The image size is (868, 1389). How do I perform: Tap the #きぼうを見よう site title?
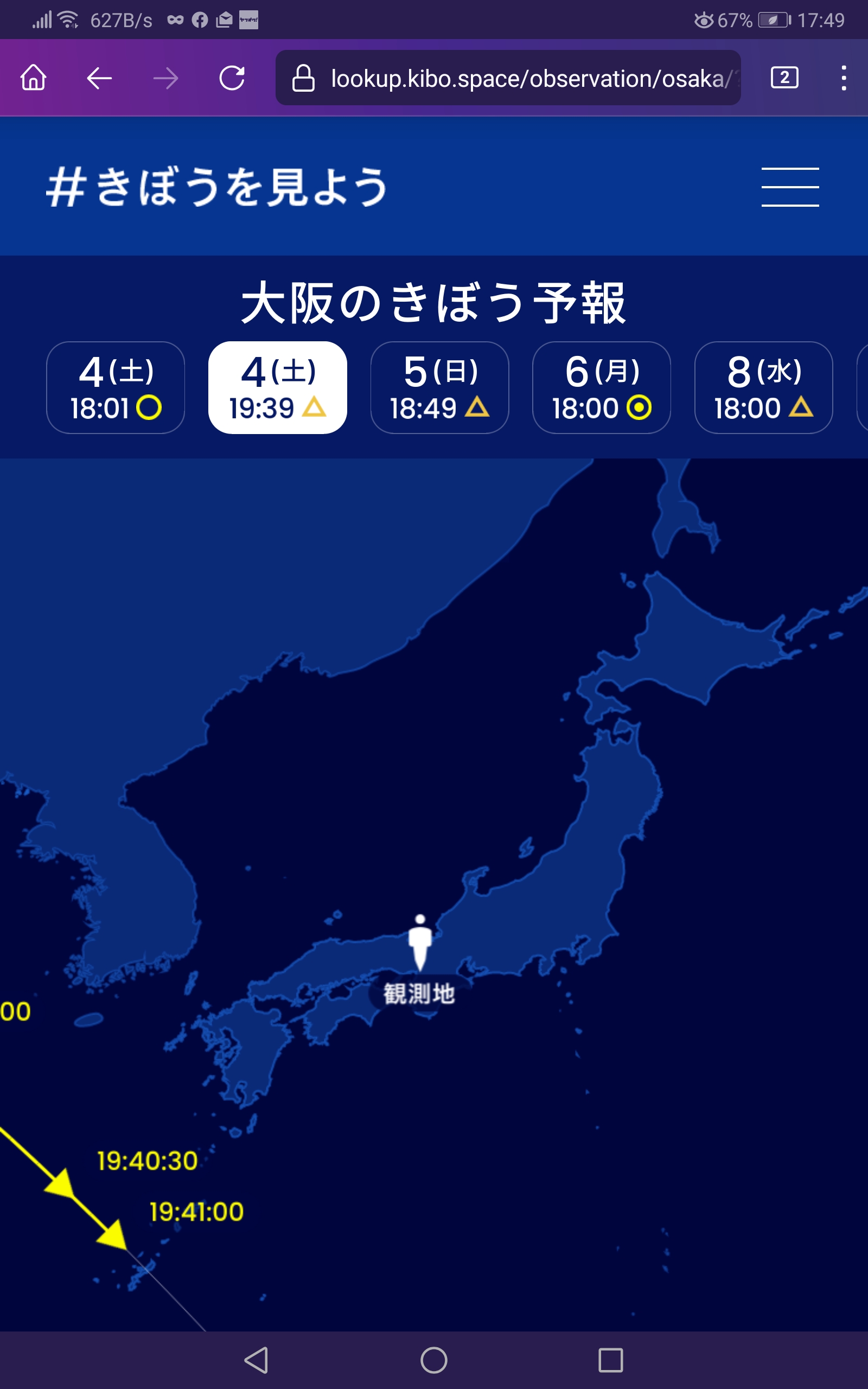217,187
